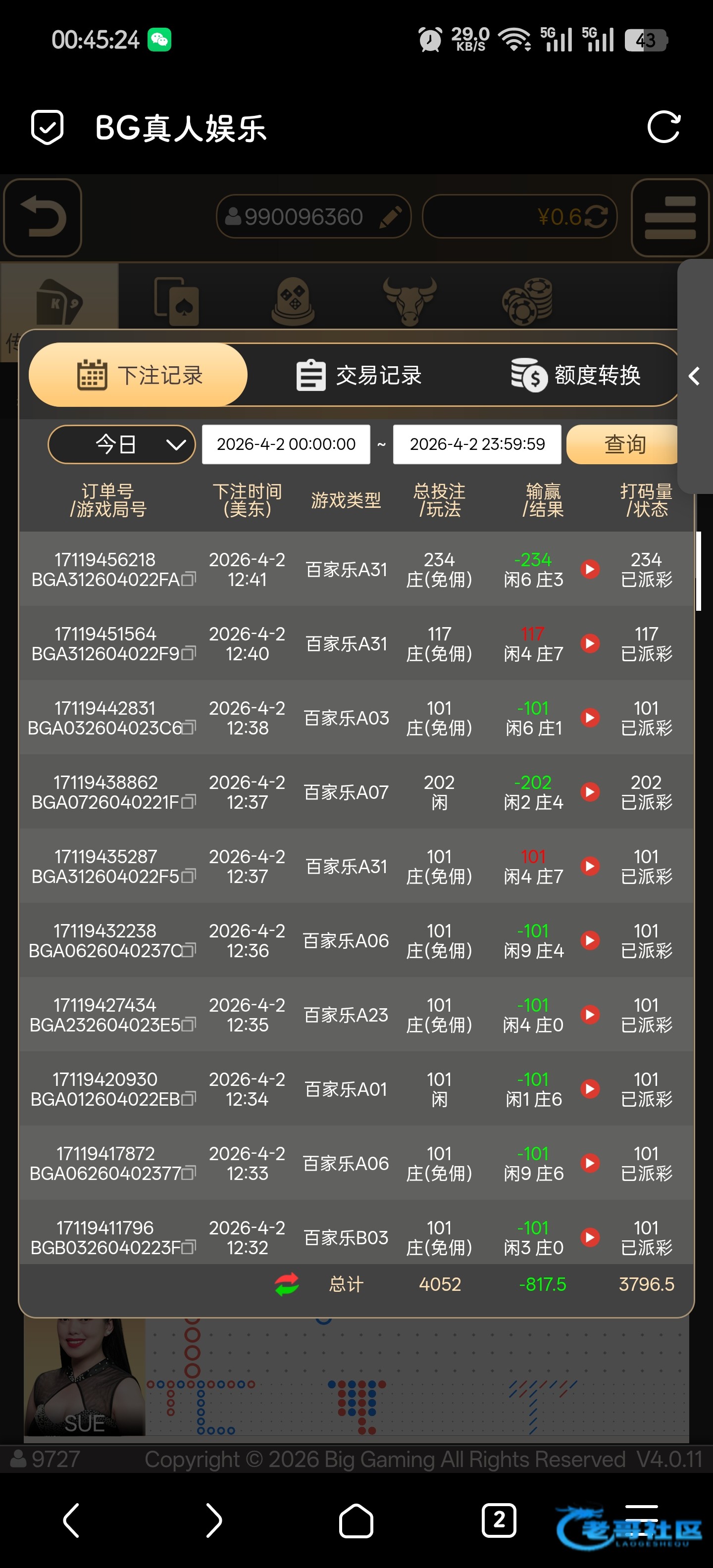Screen dimensions: 713x1568
Task: Go back using the return arrow button
Action: [43, 217]
